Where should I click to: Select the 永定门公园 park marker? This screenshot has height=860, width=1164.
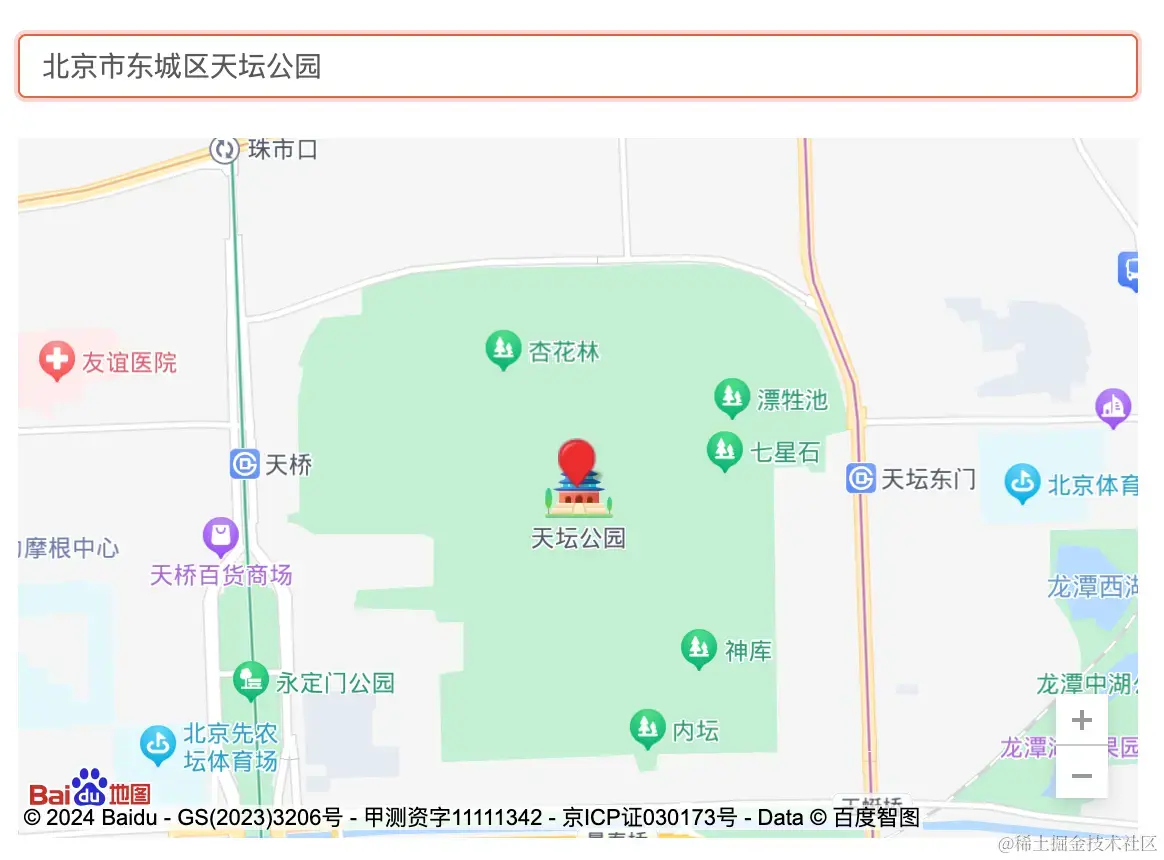click(x=250, y=681)
